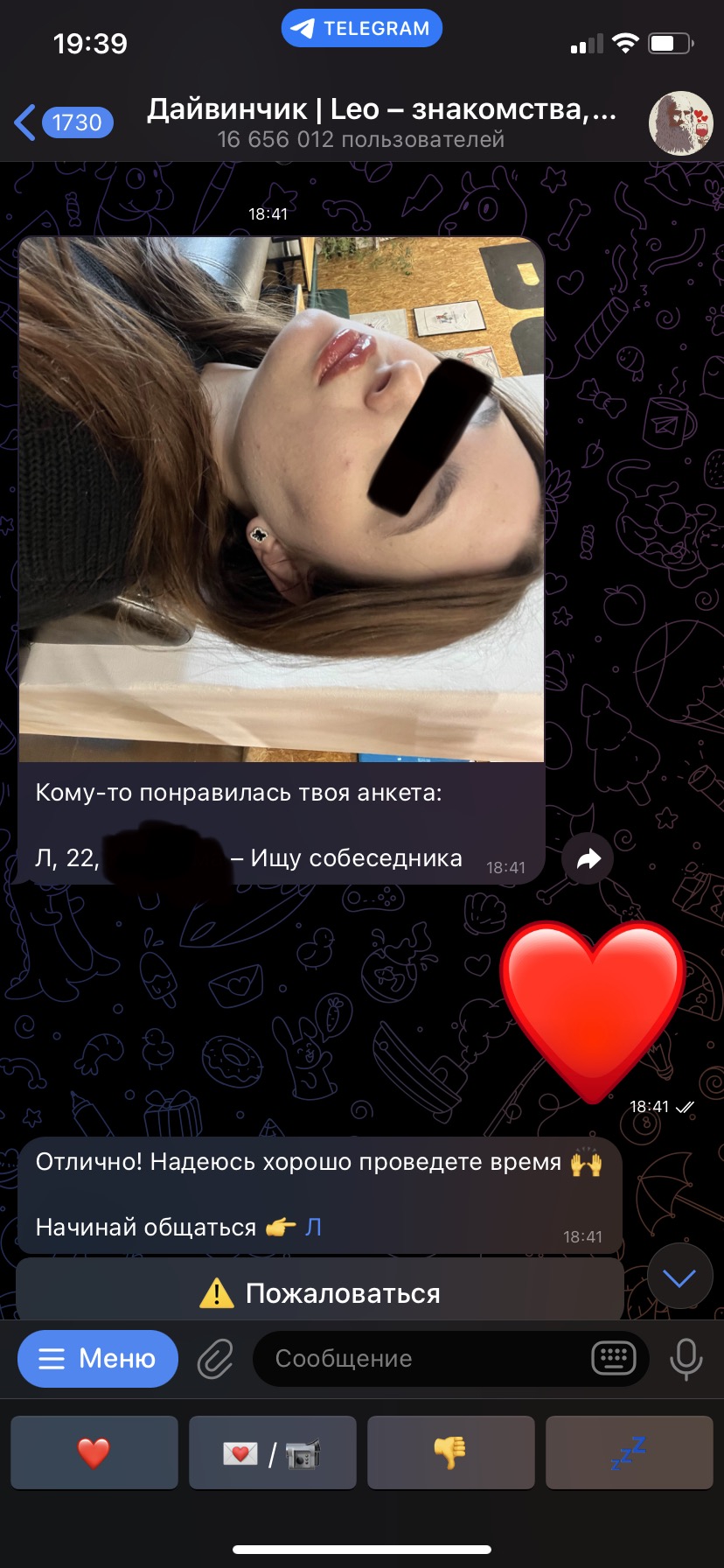
Task: Open the bot Меню button
Action: [98, 1358]
